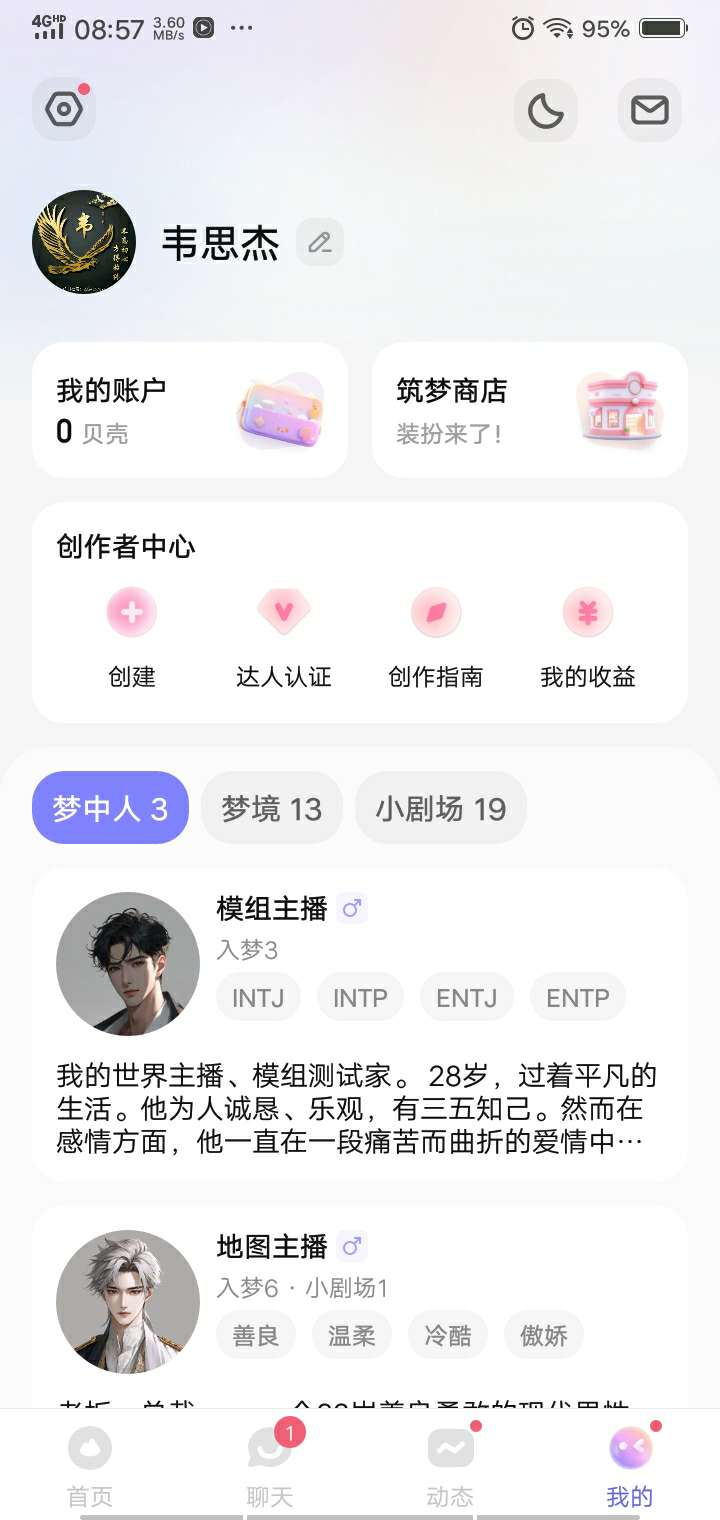Select the 梦中人 3 tab

point(110,808)
